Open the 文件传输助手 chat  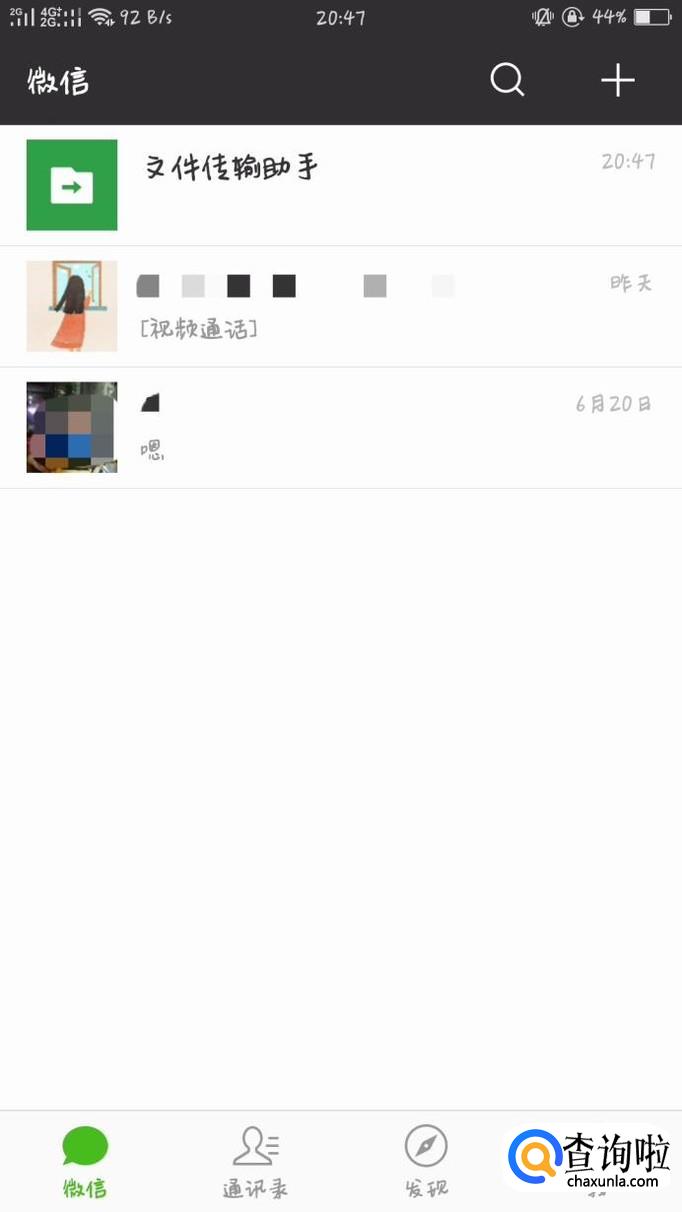tap(340, 185)
